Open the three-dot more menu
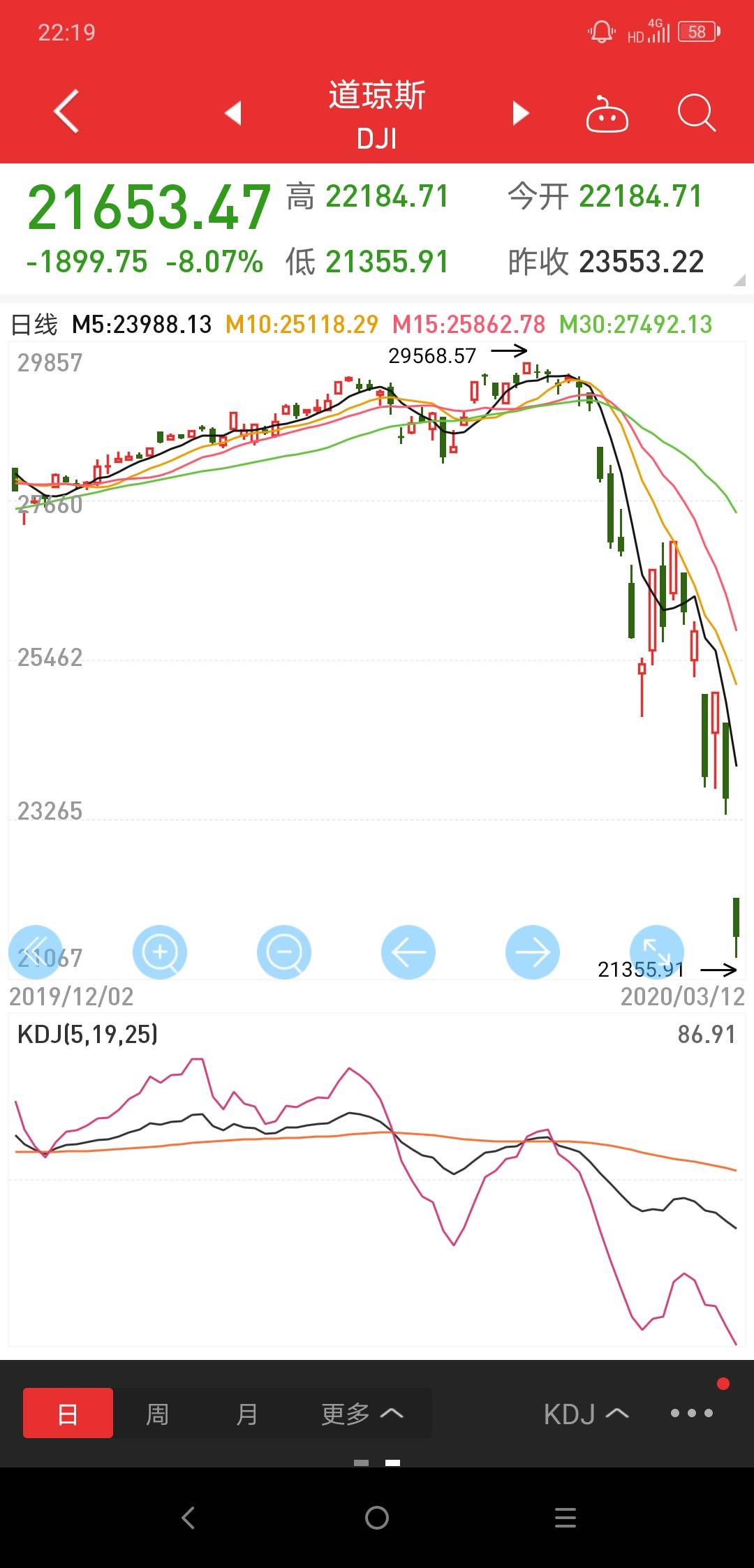Viewport: 754px width, 1568px height. (x=692, y=1413)
